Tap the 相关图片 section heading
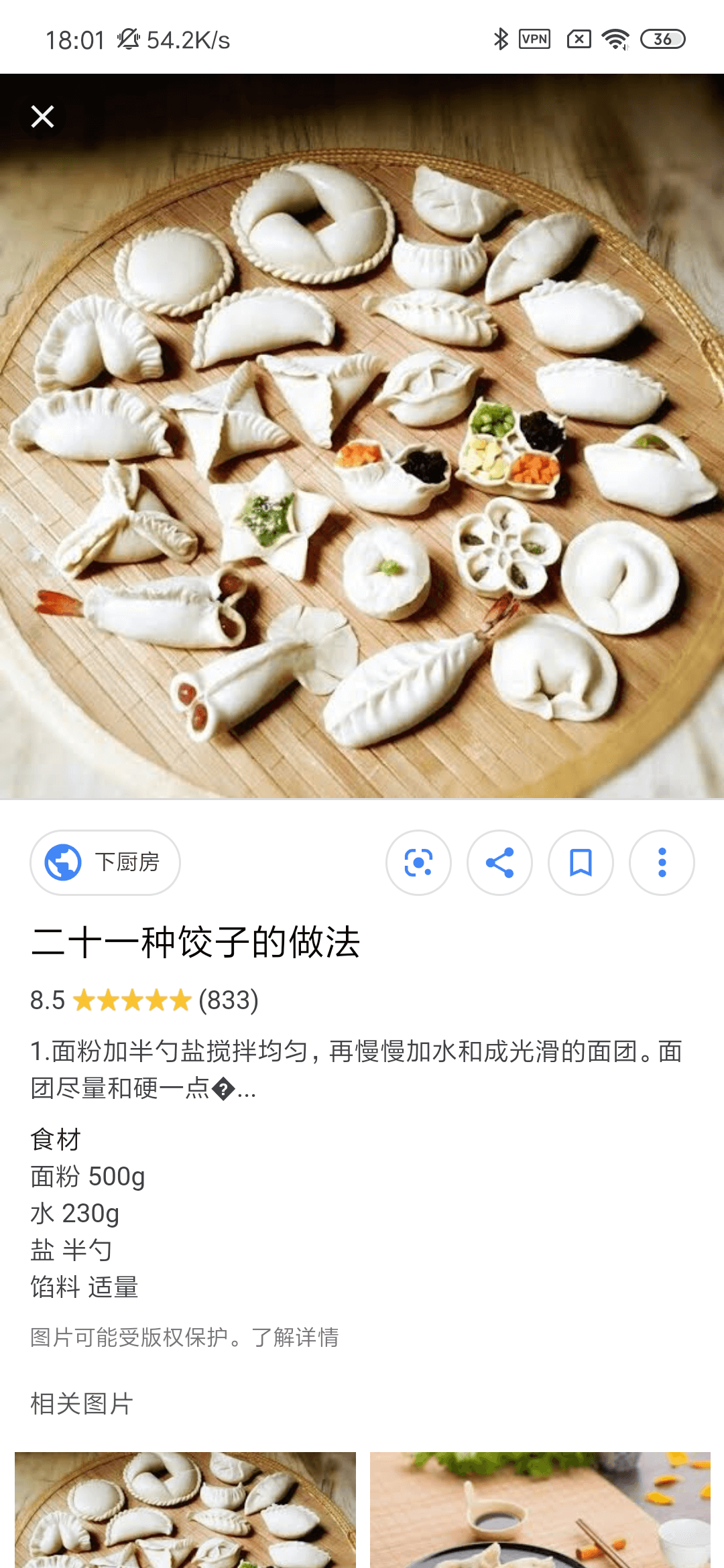The image size is (724, 1568). [82, 1404]
